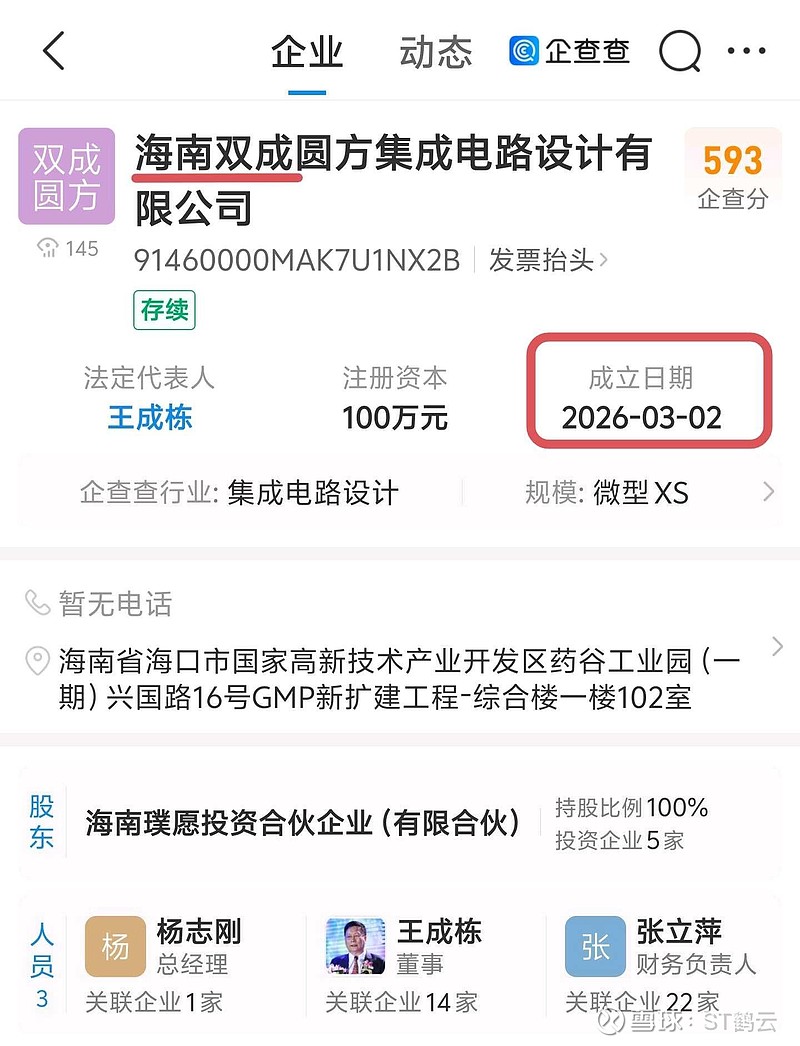This screenshot has width=800, height=1046.
Task: Expand the 规模: 微型XS row chevron
Action: 768,492
